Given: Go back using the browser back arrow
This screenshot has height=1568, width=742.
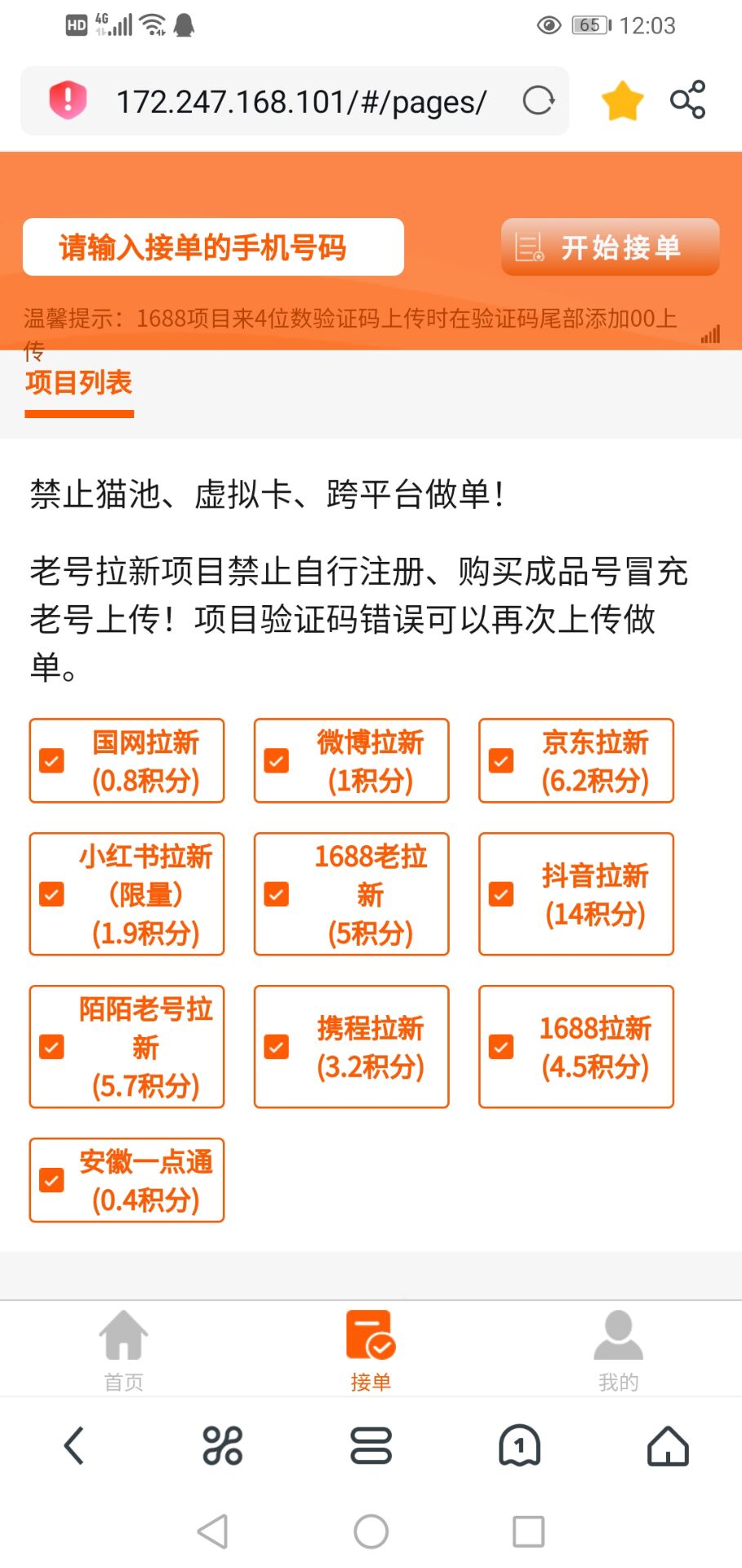Looking at the screenshot, I should tap(74, 1445).
